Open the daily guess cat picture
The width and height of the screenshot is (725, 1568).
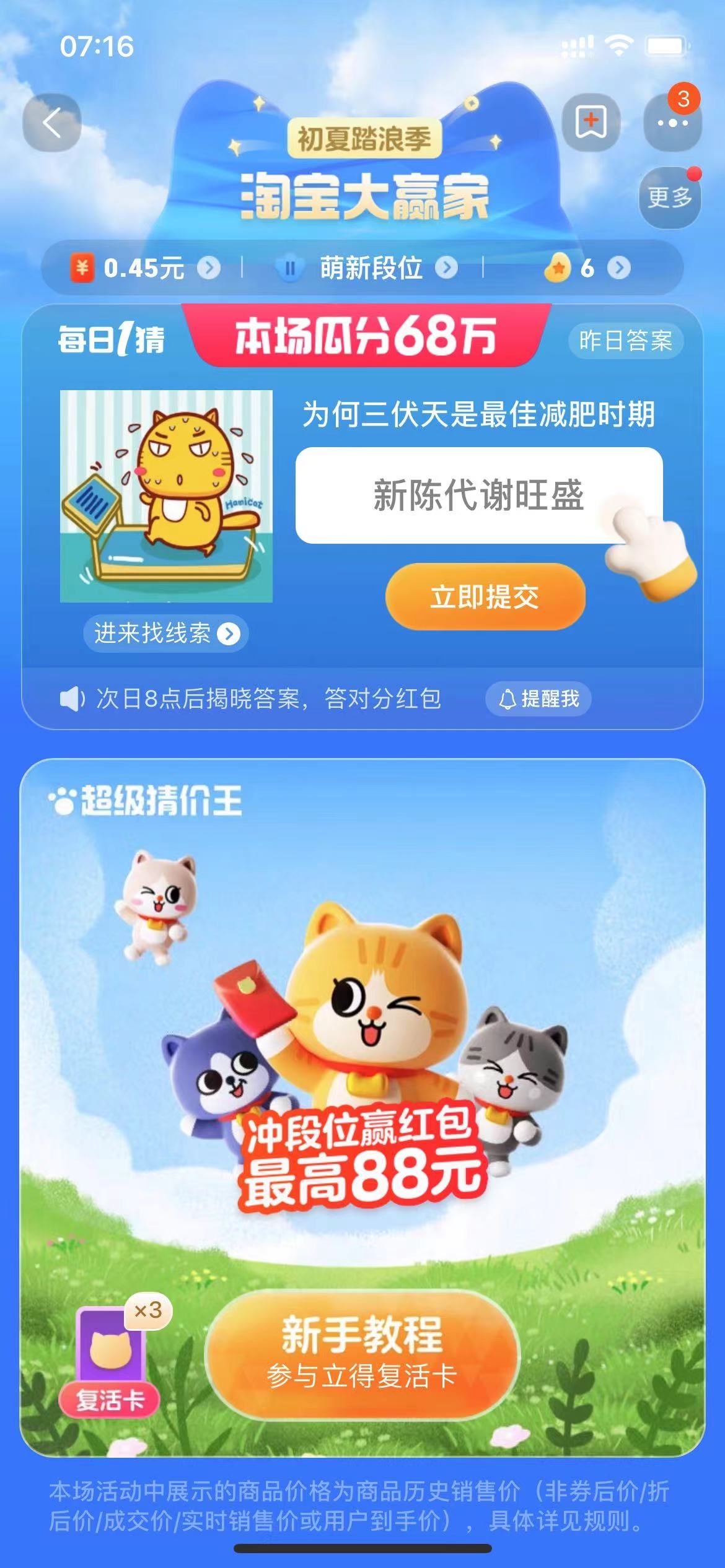[166, 495]
